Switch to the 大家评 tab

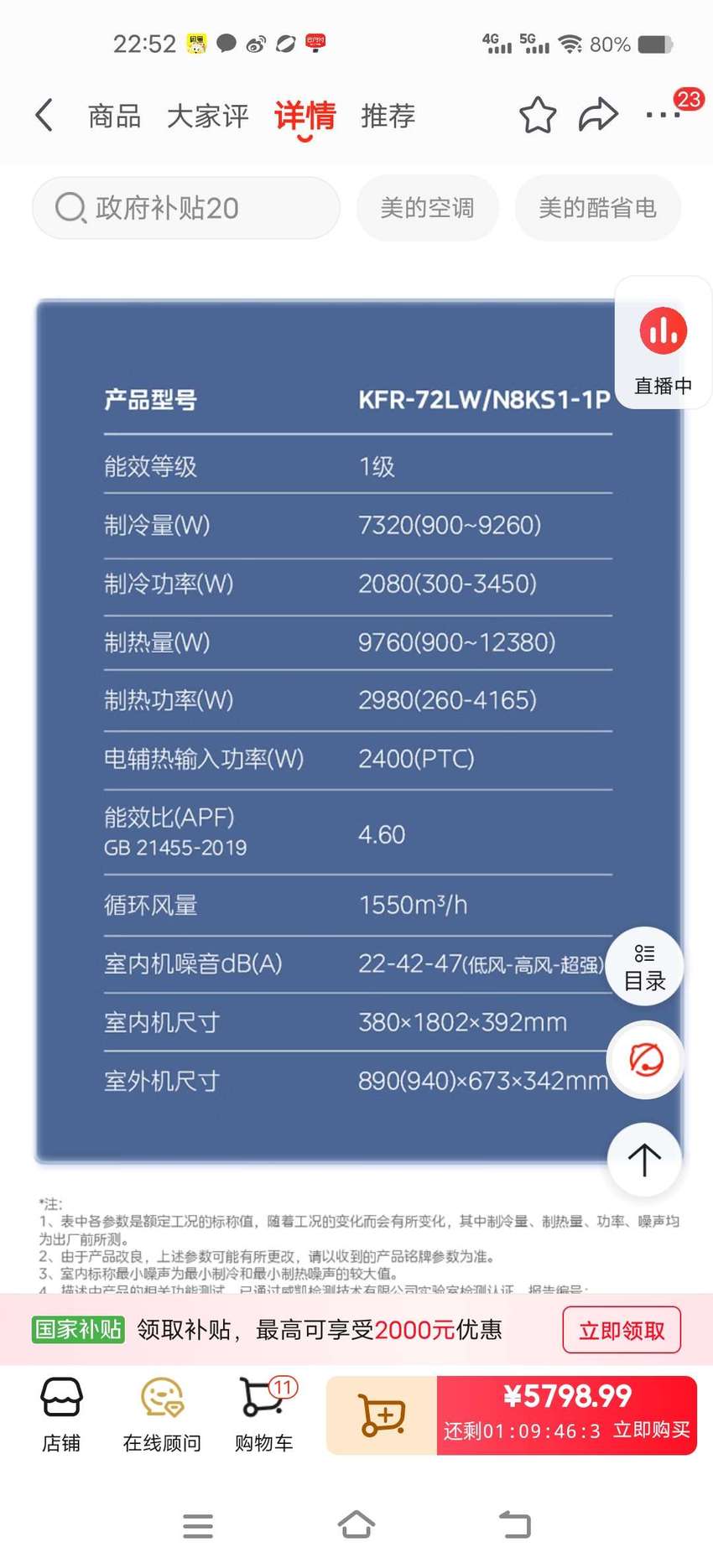pos(207,116)
